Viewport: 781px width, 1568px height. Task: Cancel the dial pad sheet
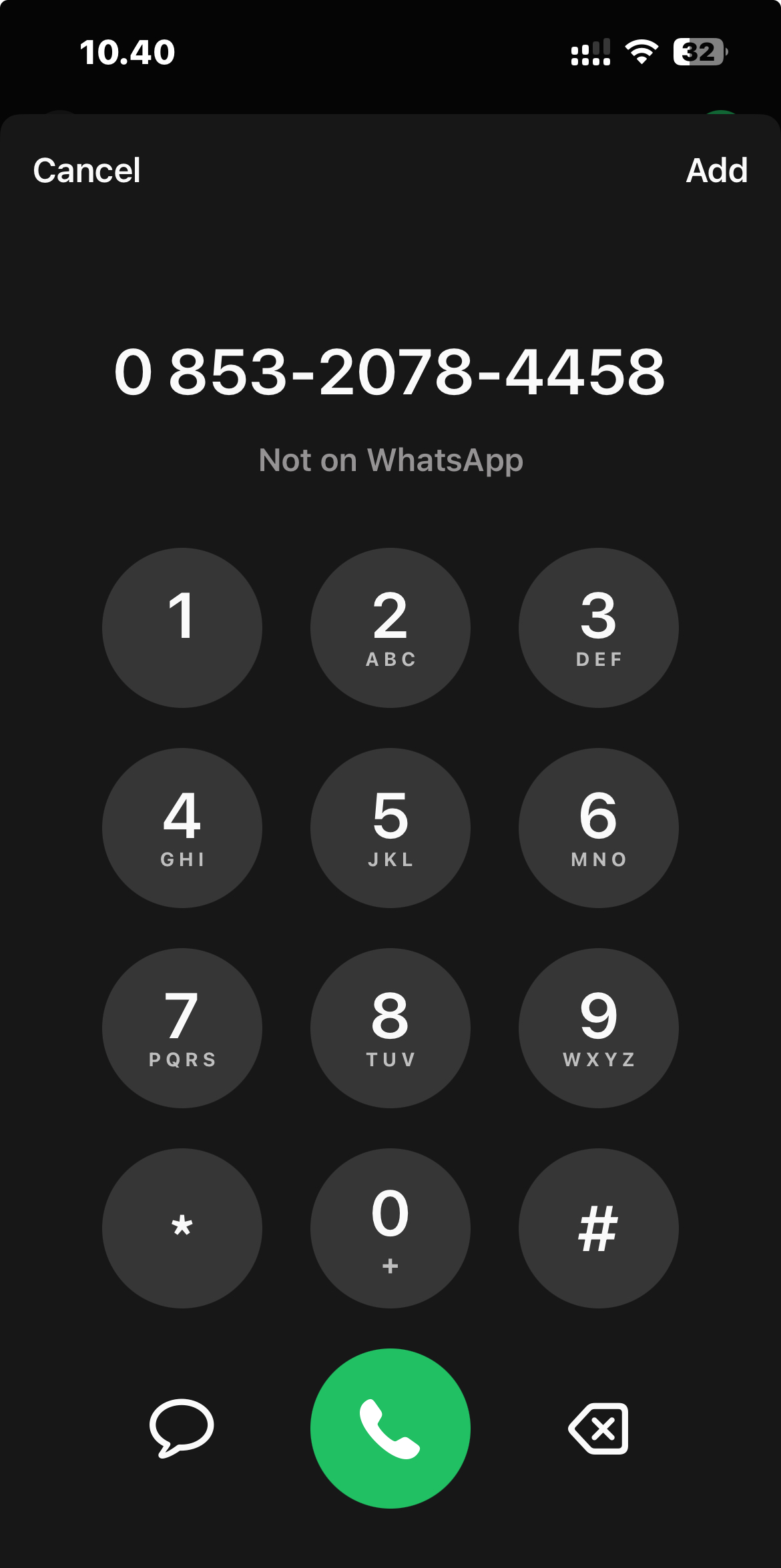tap(87, 171)
